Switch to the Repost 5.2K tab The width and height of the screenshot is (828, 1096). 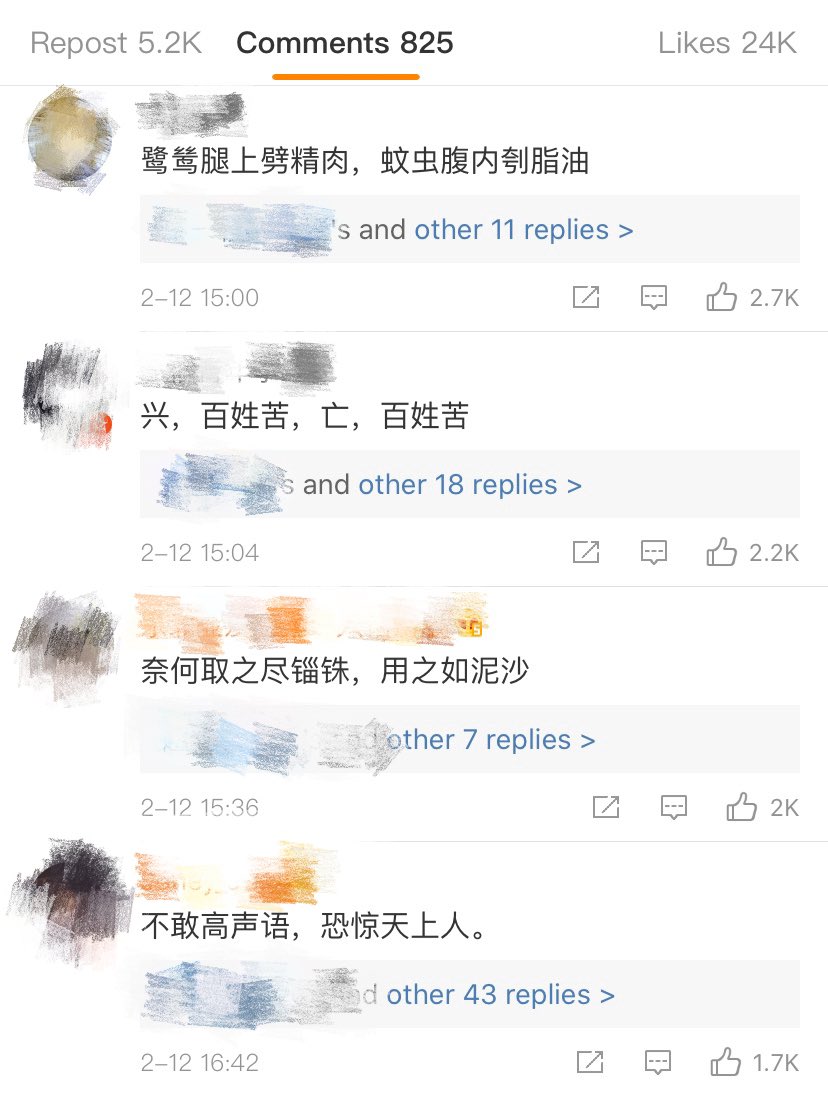click(x=116, y=43)
